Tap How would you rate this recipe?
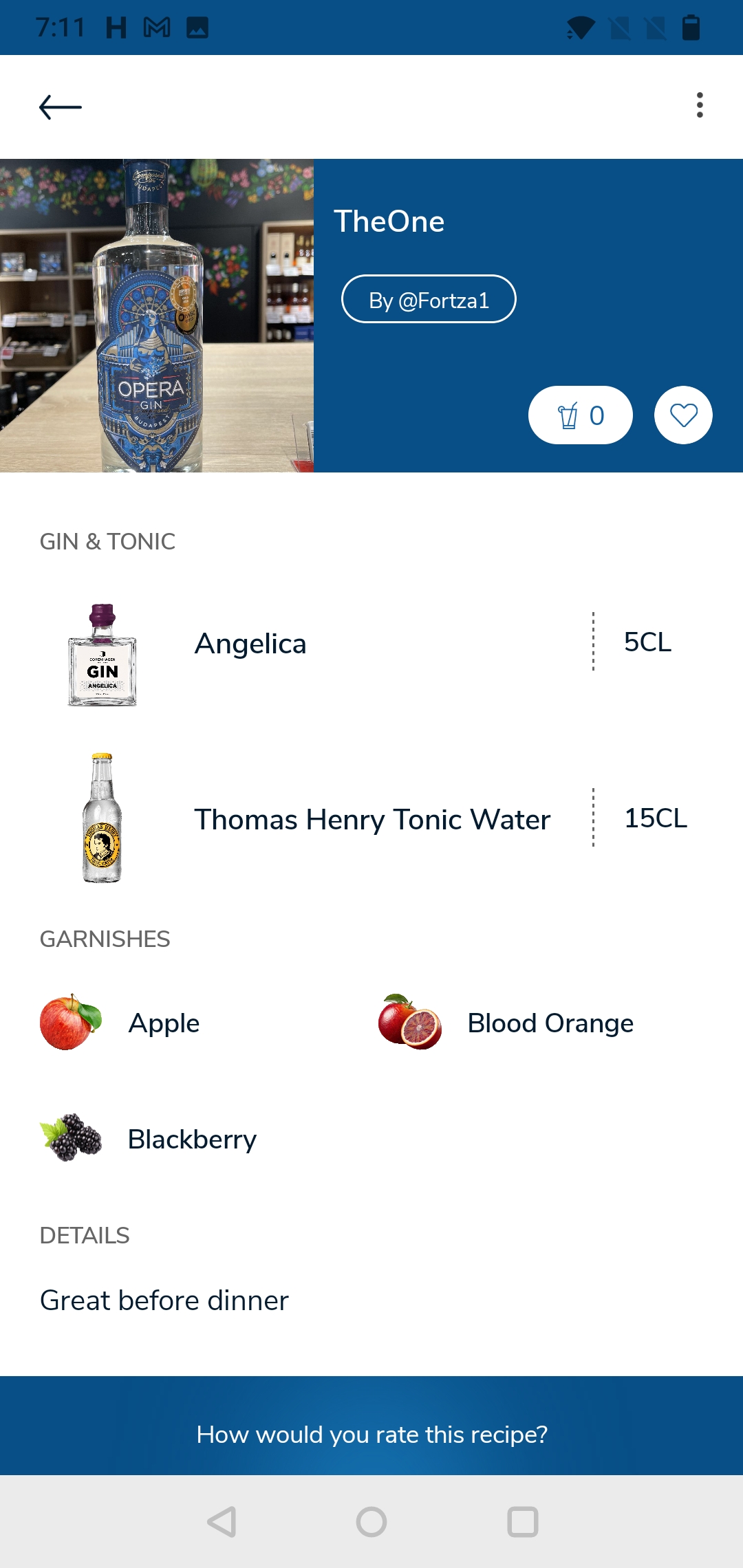The image size is (743, 1568). coord(371,1435)
